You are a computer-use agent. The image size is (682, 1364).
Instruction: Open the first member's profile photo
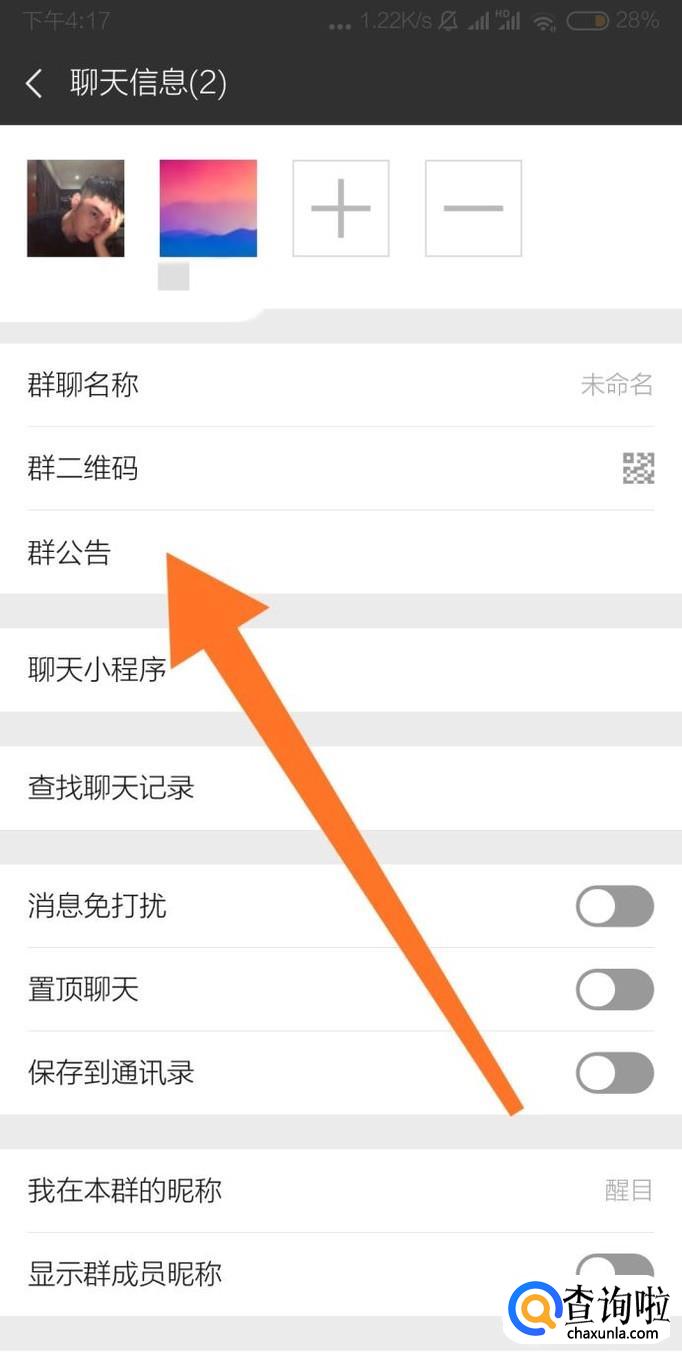point(76,208)
